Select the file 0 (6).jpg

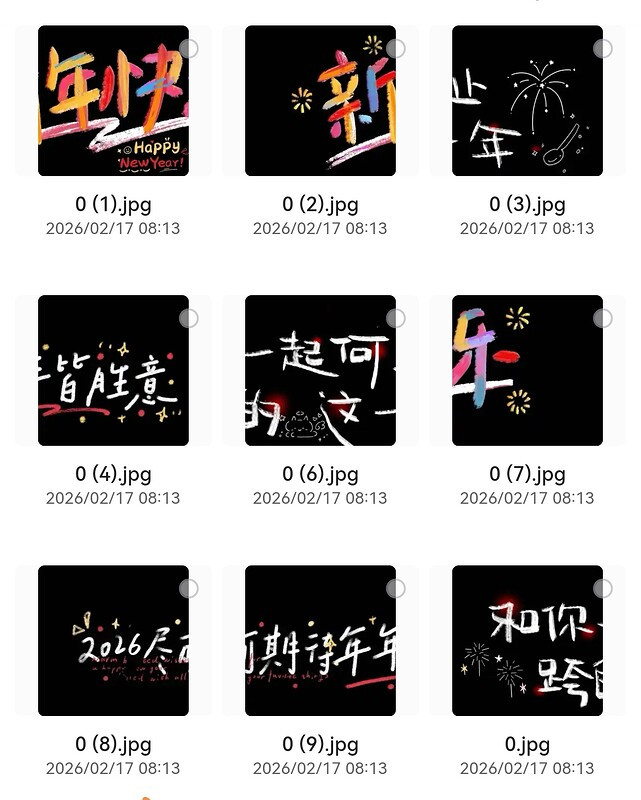[396, 318]
